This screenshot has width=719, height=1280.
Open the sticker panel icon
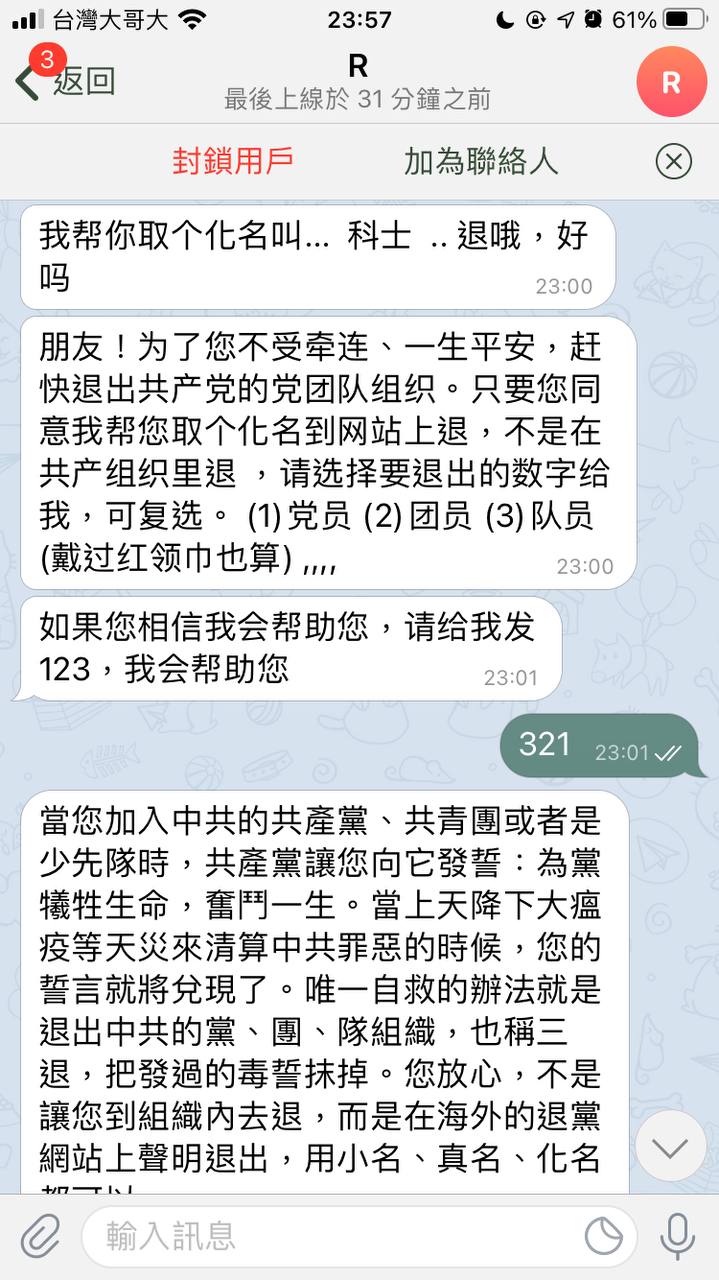coord(603,1237)
